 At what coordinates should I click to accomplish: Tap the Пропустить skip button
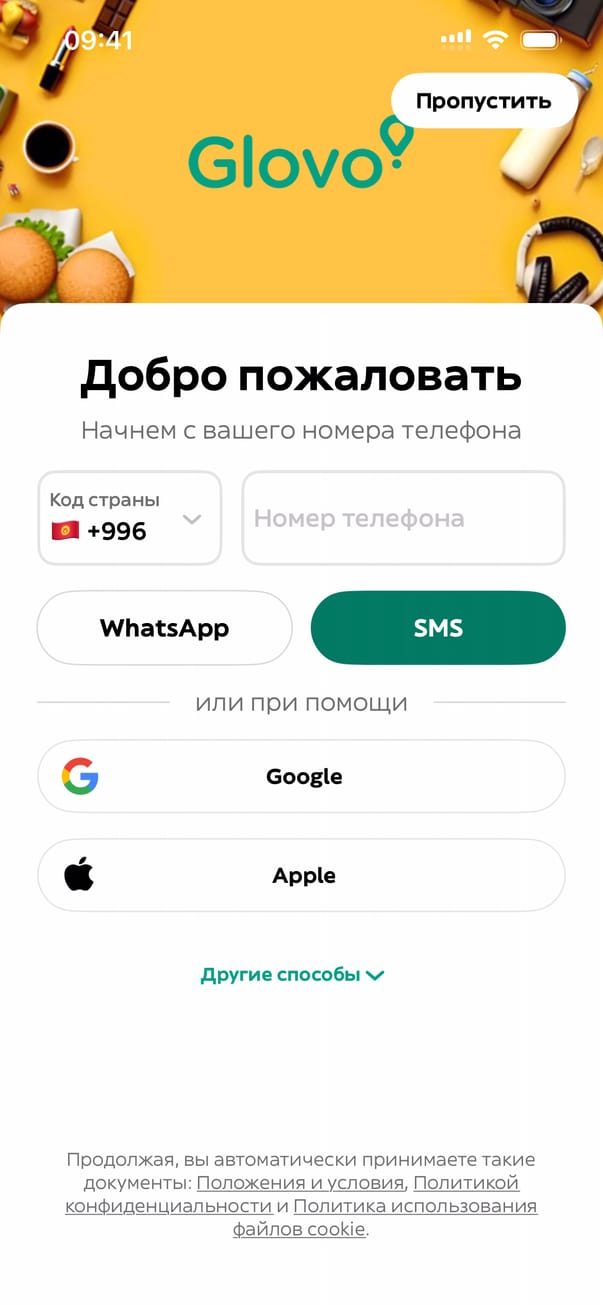(483, 101)
